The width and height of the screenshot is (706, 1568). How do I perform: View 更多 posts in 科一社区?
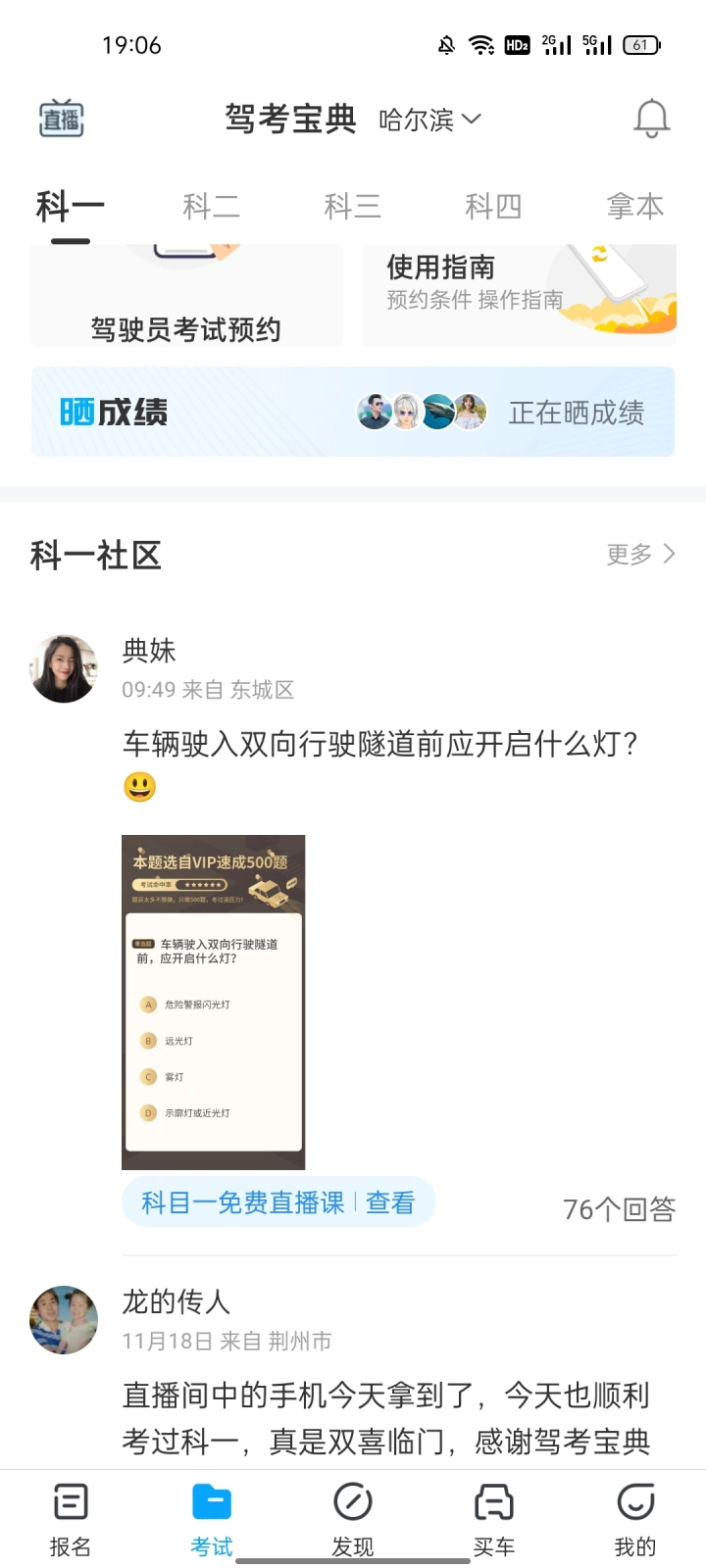tap(640, 555)
